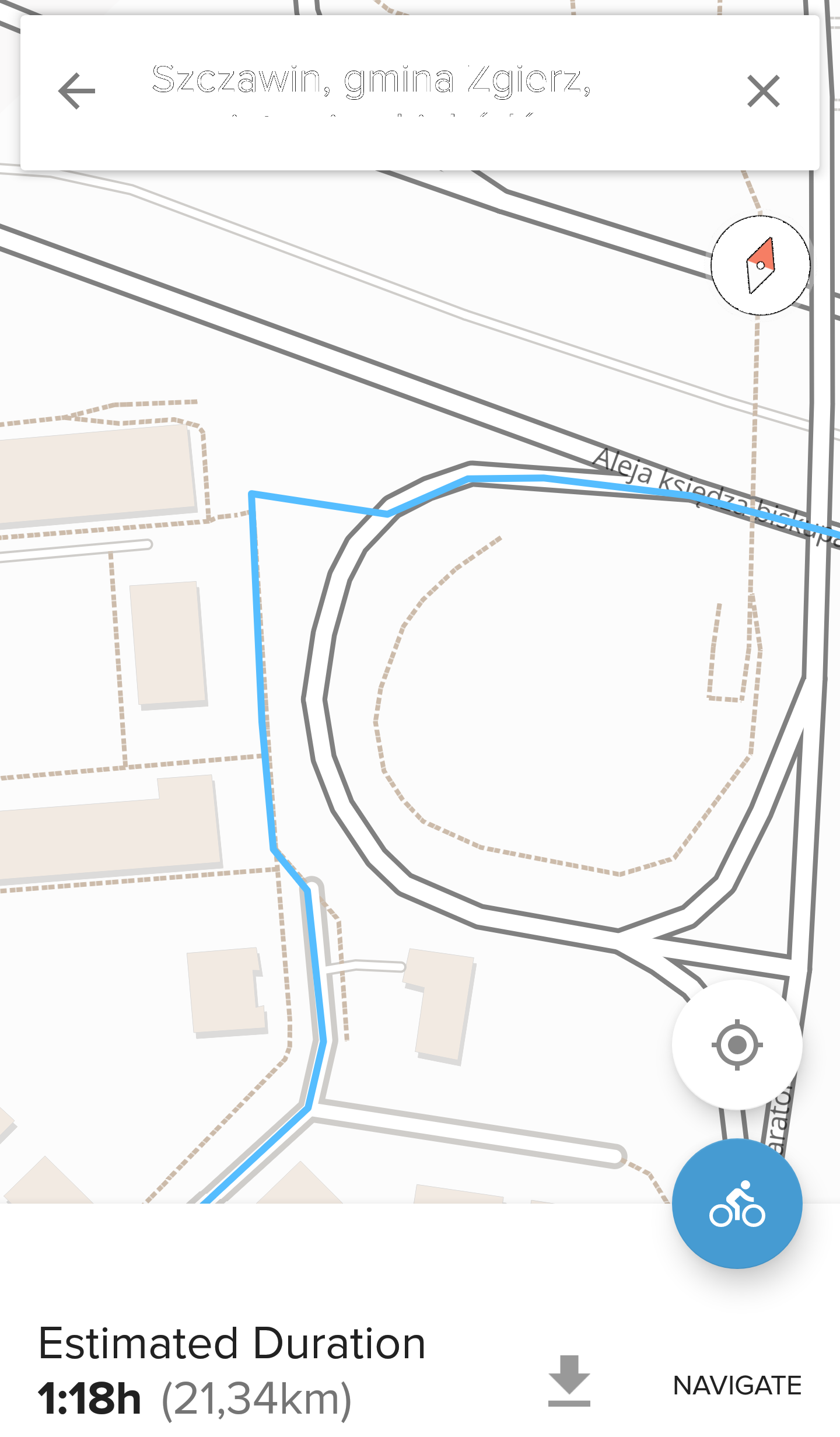Clear the Szczawin destination search
The height and width of the screenshot is (1437, 840).
click(763, 91)
